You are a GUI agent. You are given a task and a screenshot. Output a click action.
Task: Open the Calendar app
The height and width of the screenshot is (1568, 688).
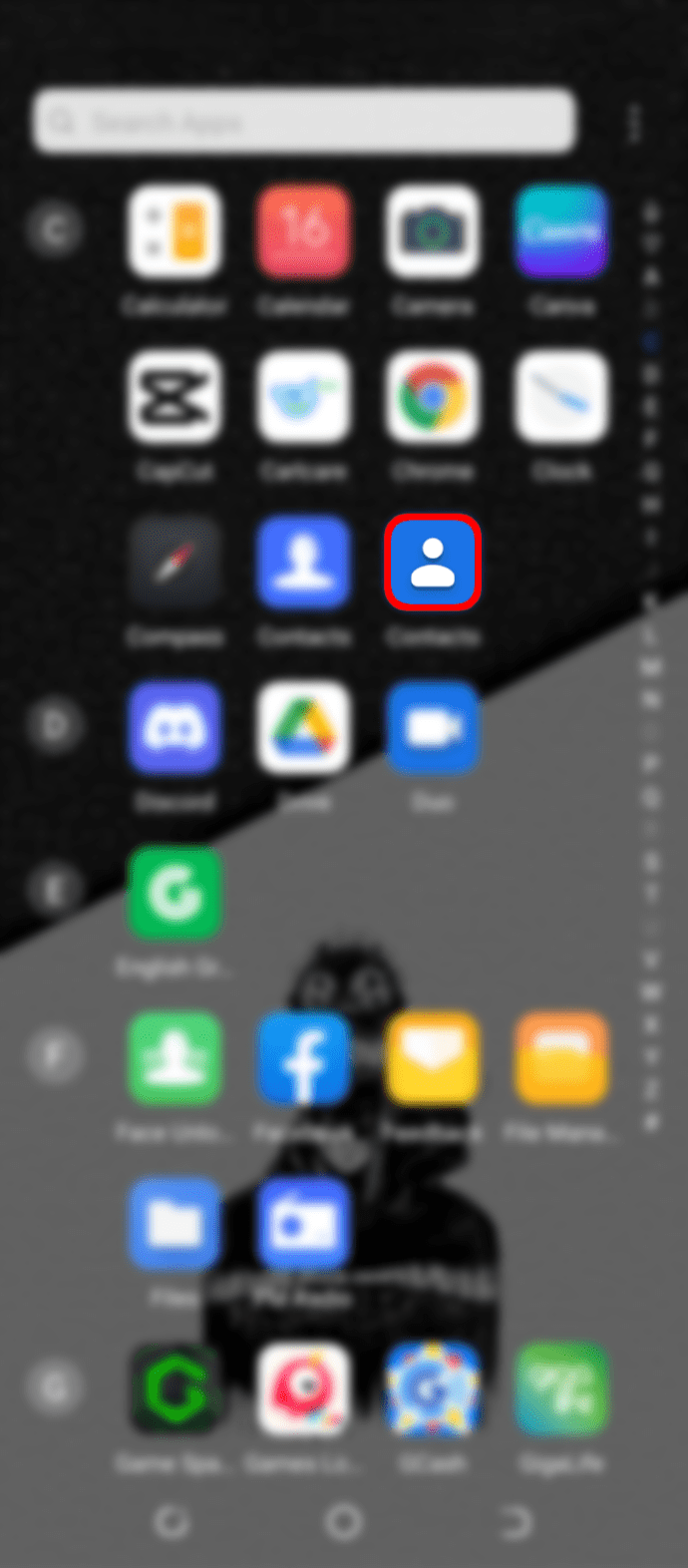[x=303, y=231]
